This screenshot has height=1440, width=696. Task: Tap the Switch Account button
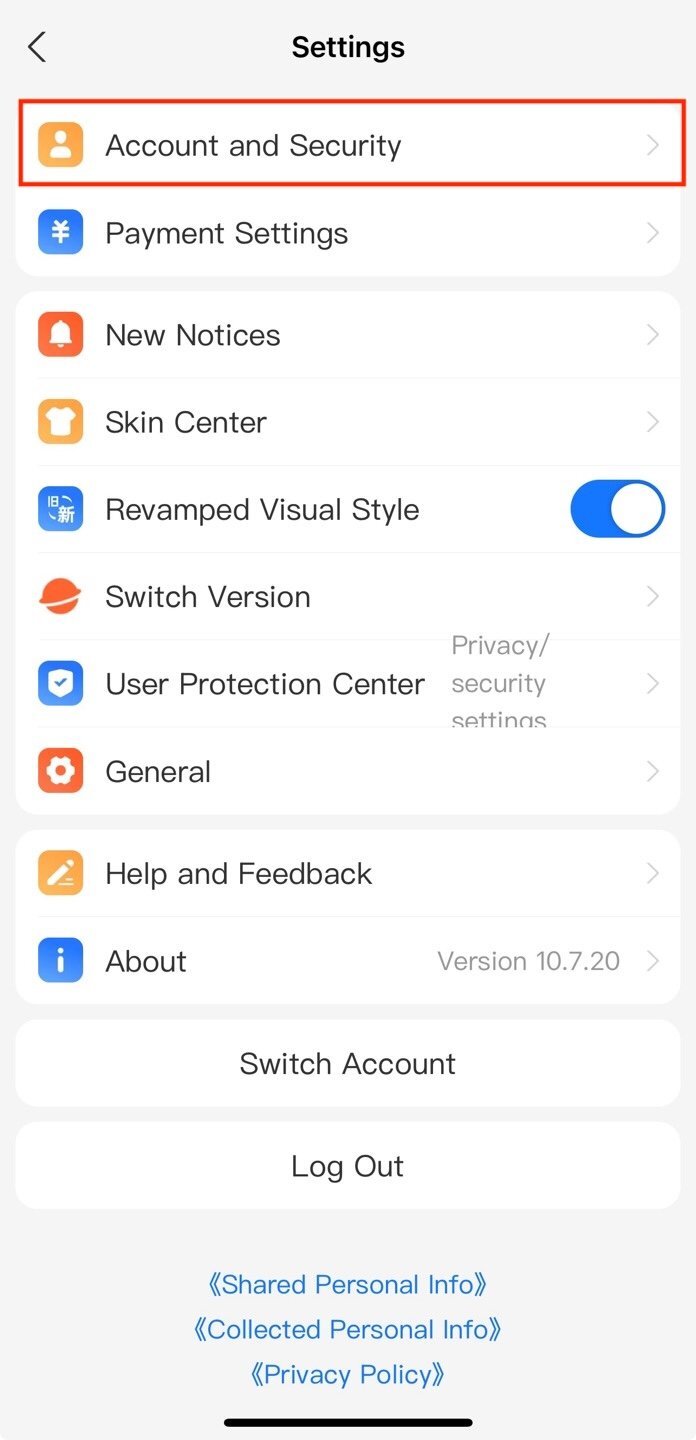[x=348, y=1064]
